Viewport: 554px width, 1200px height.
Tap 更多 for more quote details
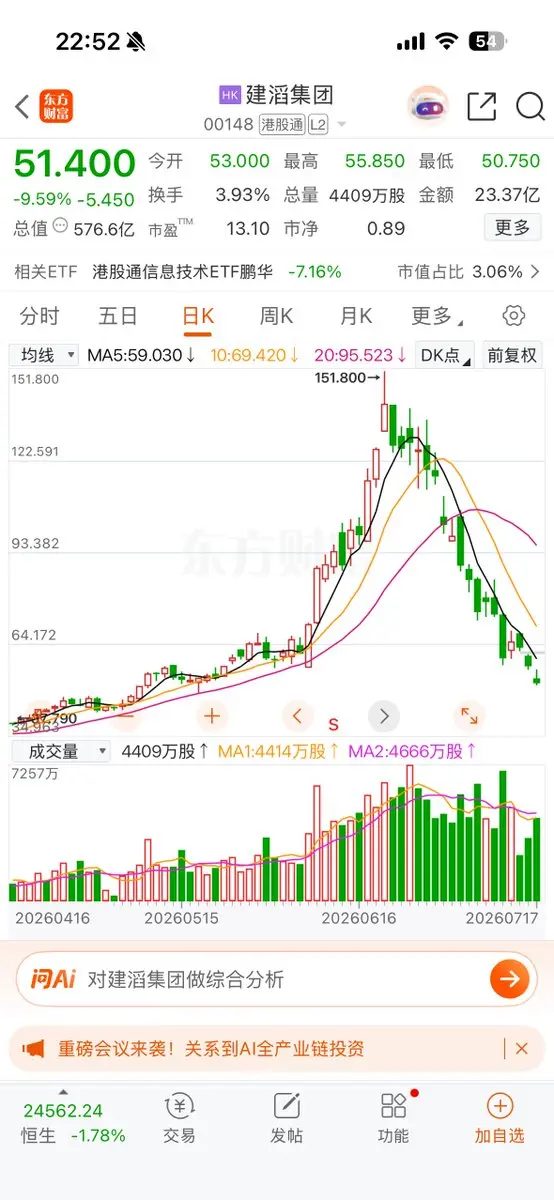pos(513,228)
